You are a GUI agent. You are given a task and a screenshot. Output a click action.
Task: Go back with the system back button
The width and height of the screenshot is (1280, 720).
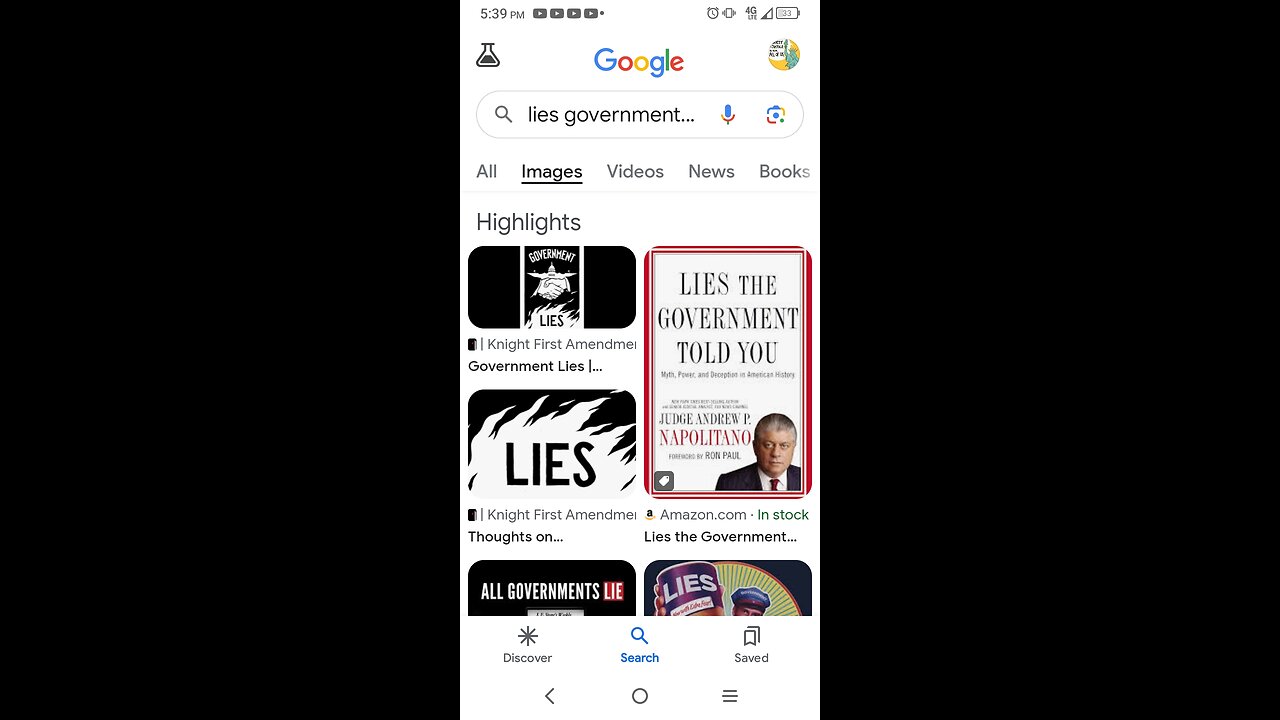pos(549,696)
